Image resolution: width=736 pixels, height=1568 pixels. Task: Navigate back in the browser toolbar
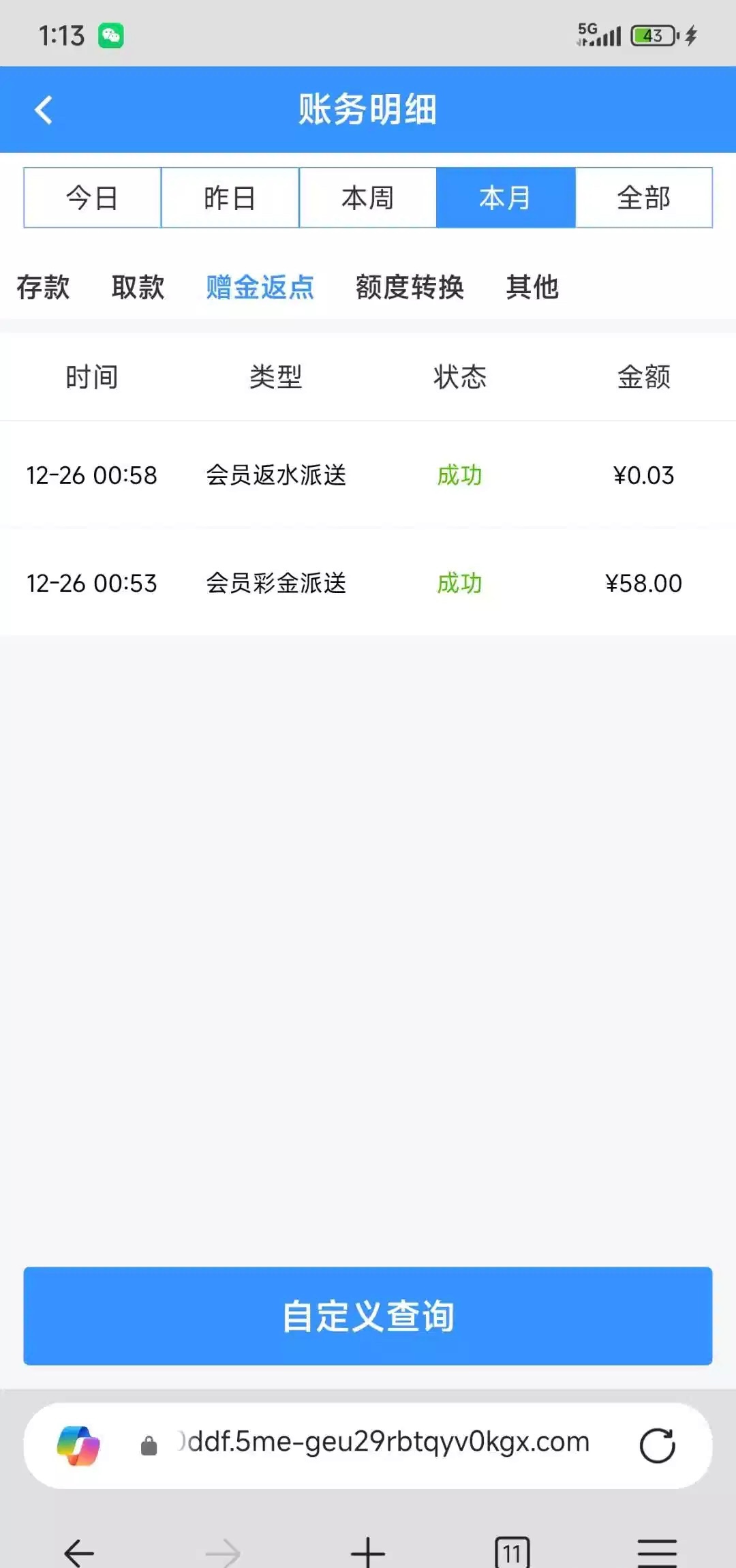[79, 1552]
